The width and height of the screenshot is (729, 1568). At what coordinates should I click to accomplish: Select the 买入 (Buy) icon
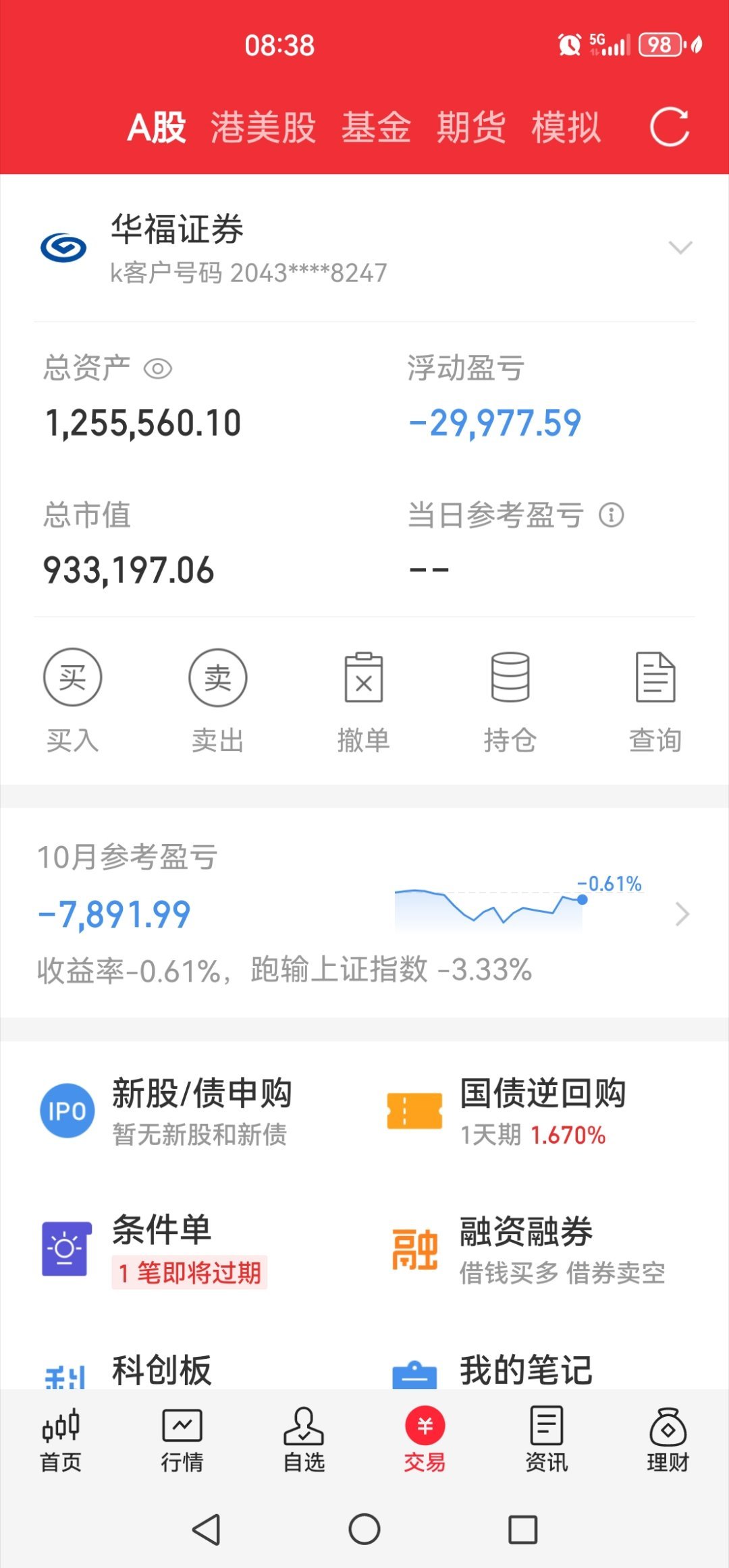point(72,678)
